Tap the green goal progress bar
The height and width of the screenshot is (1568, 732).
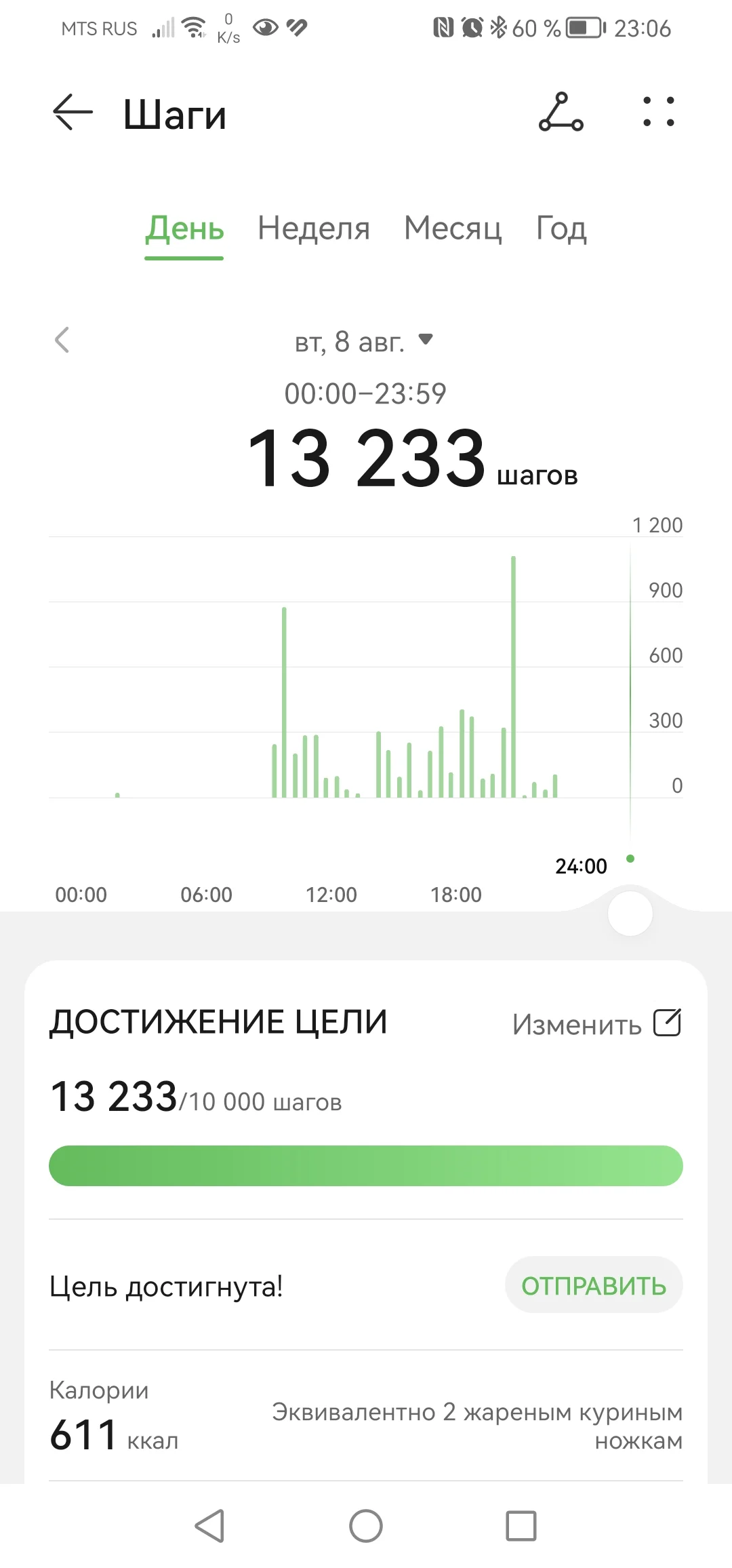point(366,1165)
